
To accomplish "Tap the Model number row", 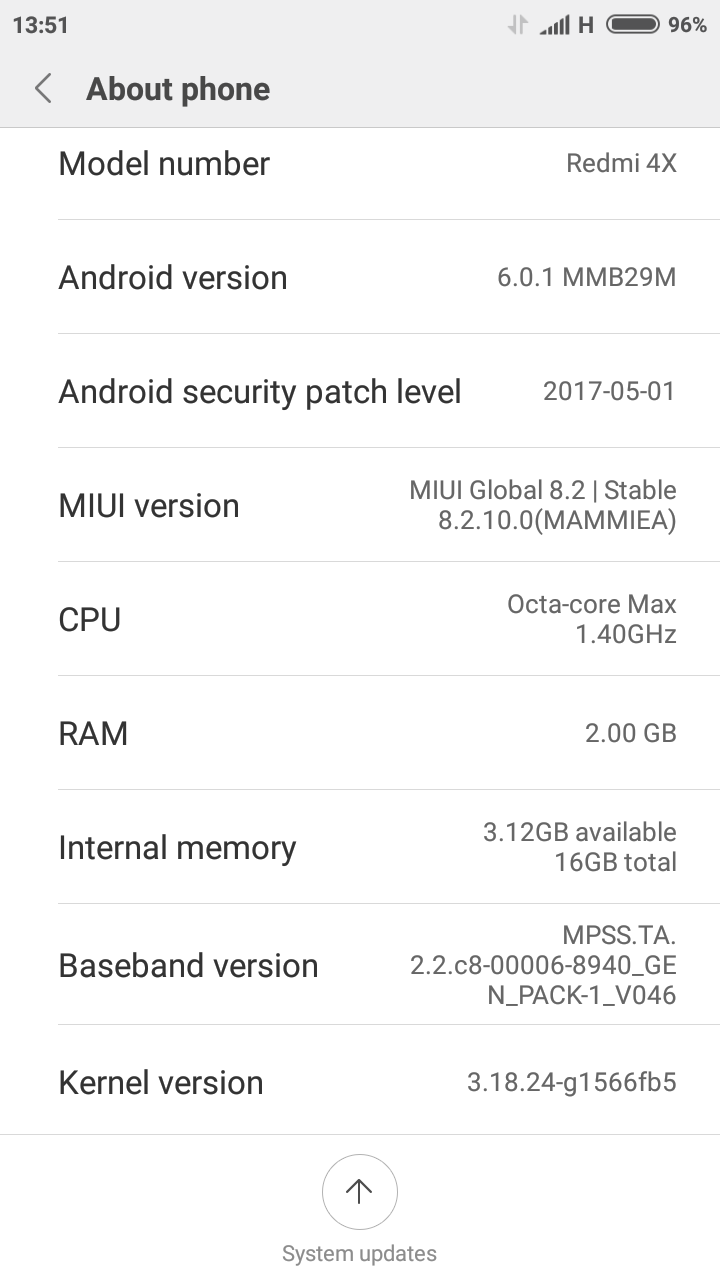I will coord(360,164).
